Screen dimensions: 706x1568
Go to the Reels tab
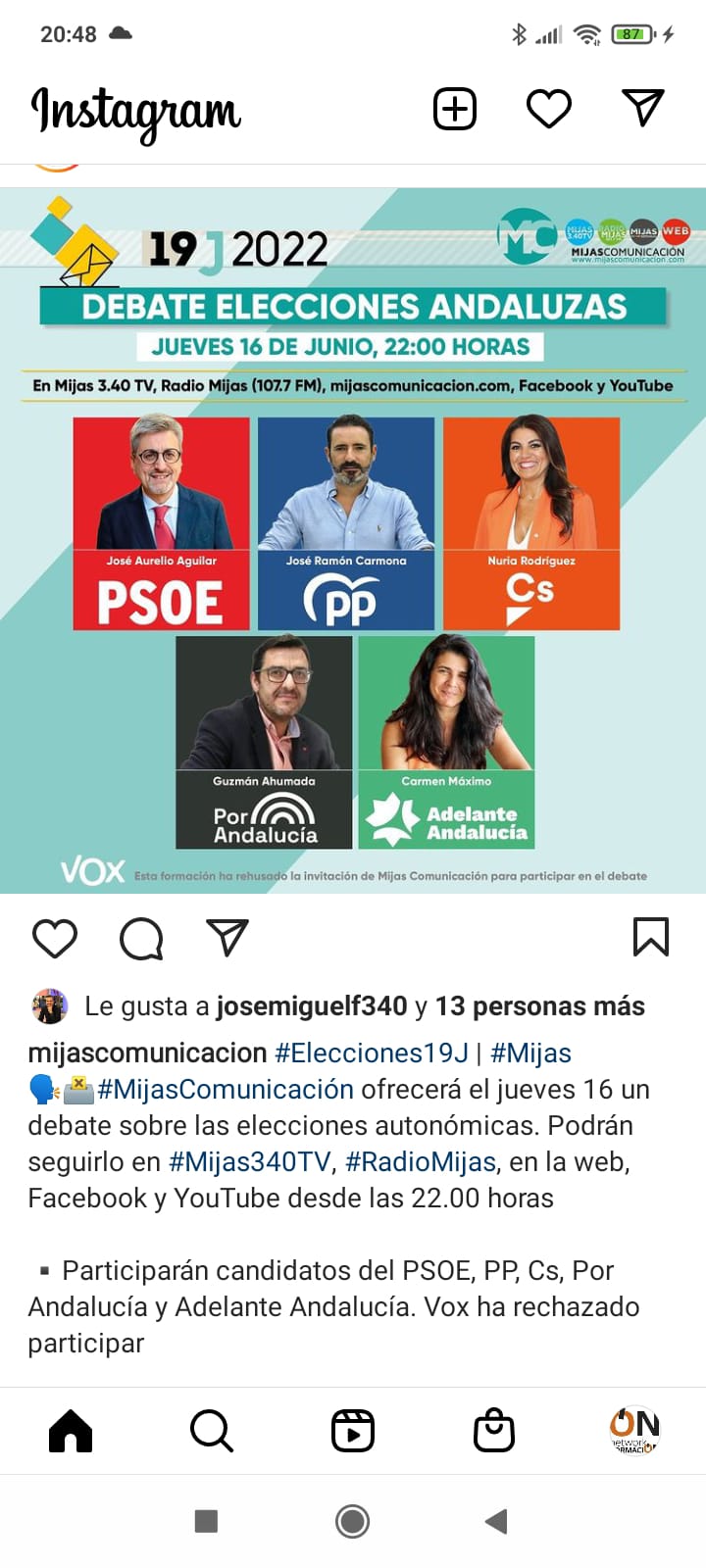(x=353, y=1431)
